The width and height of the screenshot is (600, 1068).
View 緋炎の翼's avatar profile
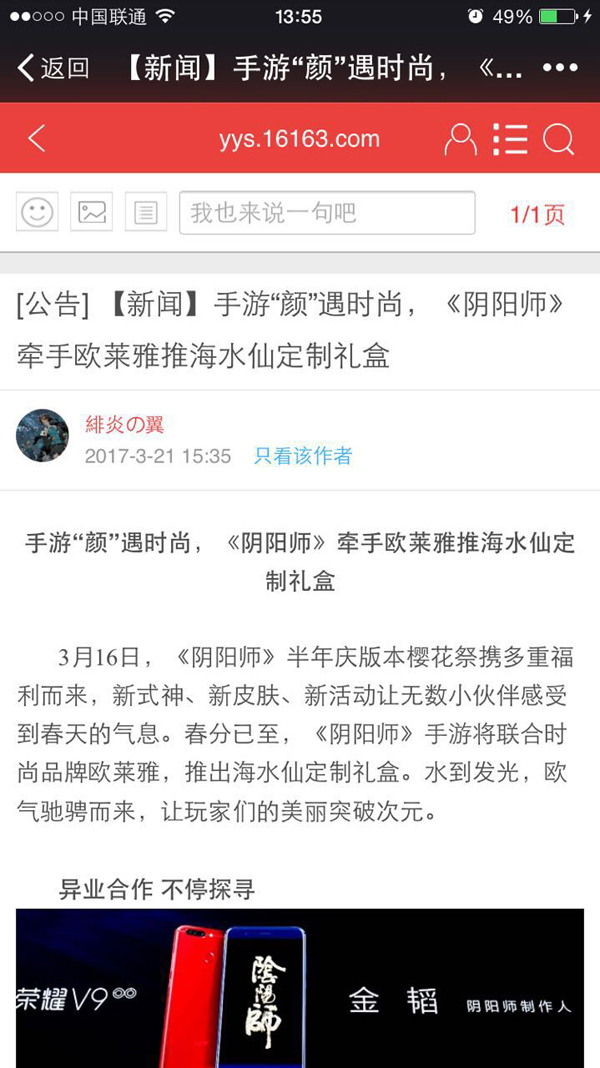pyautogui.click(x=42, y=435)
